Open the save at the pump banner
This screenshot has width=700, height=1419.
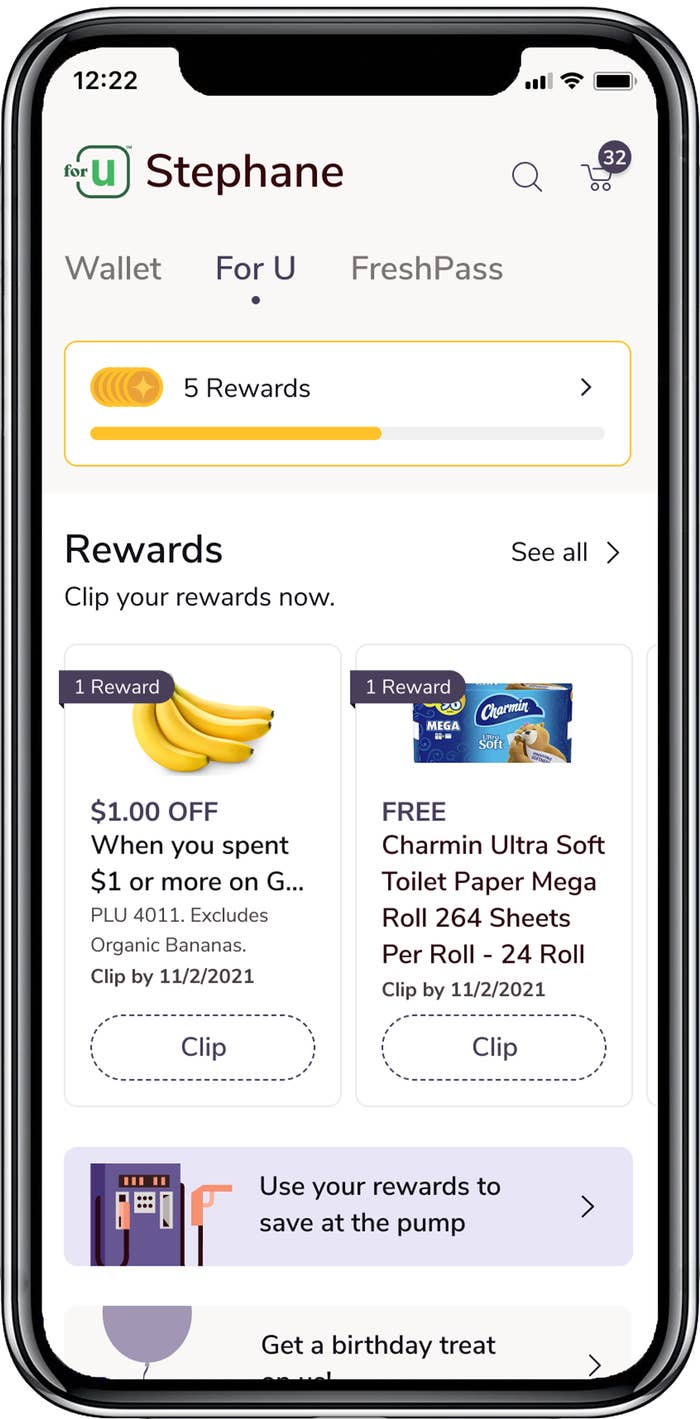click(x=347, y=1206)
